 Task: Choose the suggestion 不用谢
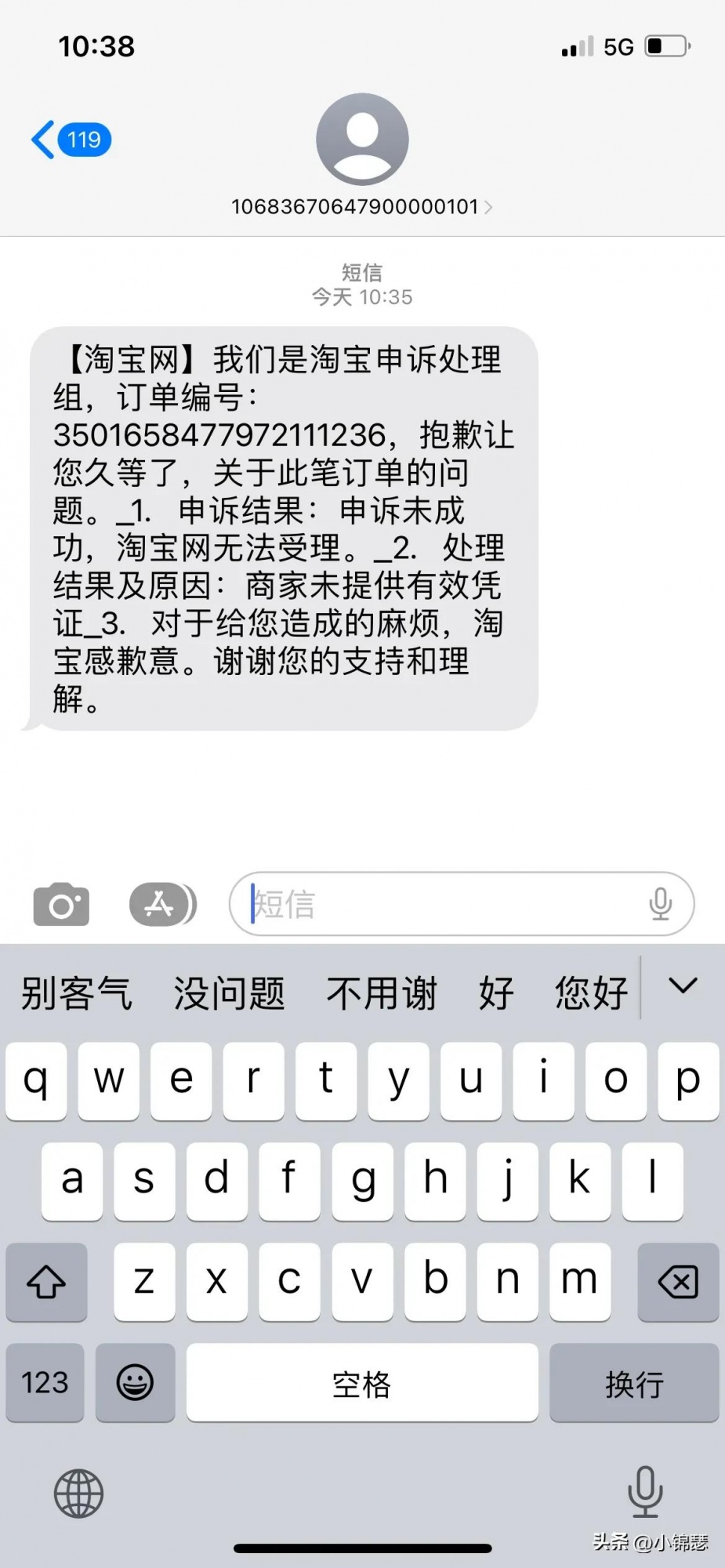[x=382, y=993]
